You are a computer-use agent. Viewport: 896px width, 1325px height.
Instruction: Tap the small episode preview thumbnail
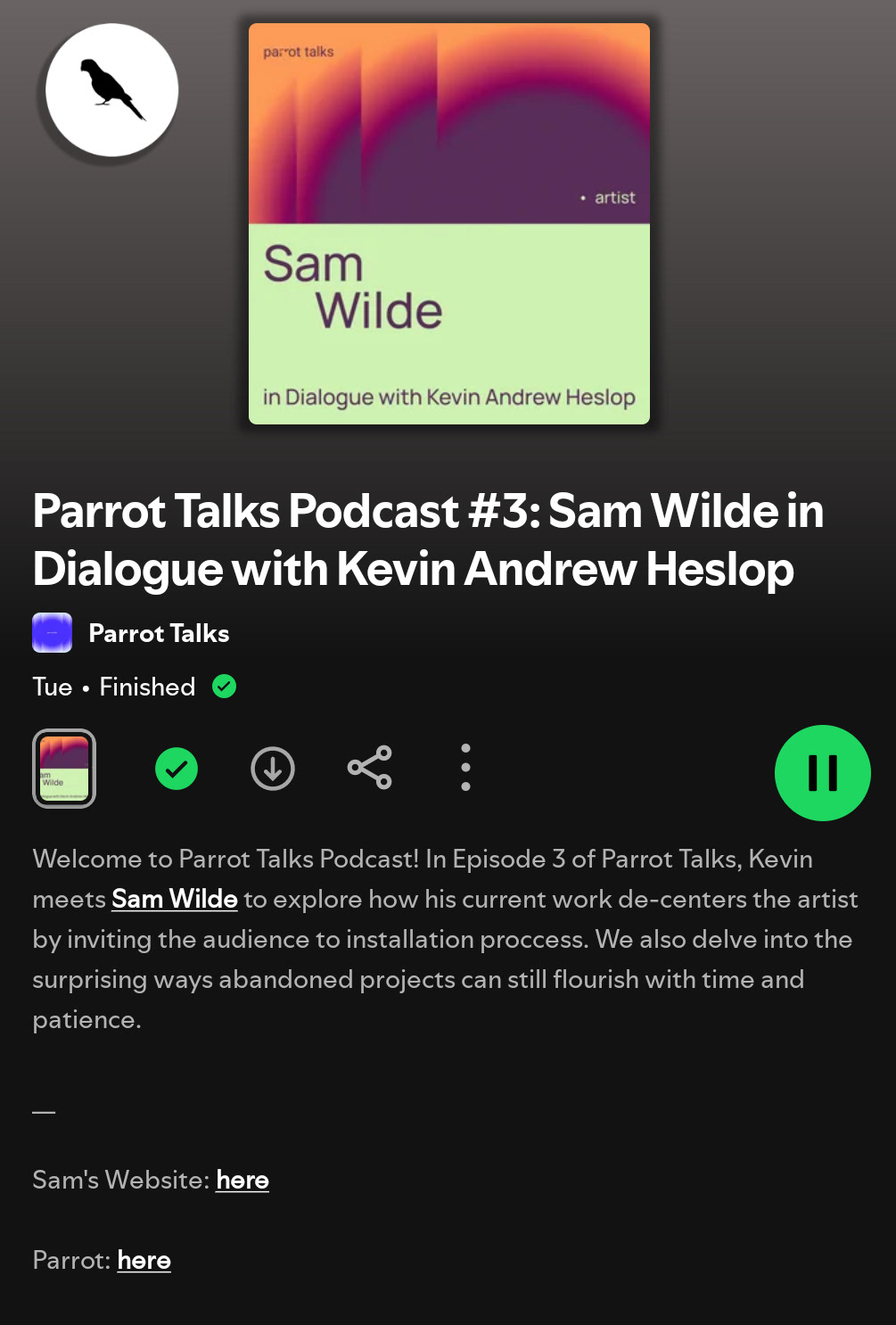tap(64, 769)
